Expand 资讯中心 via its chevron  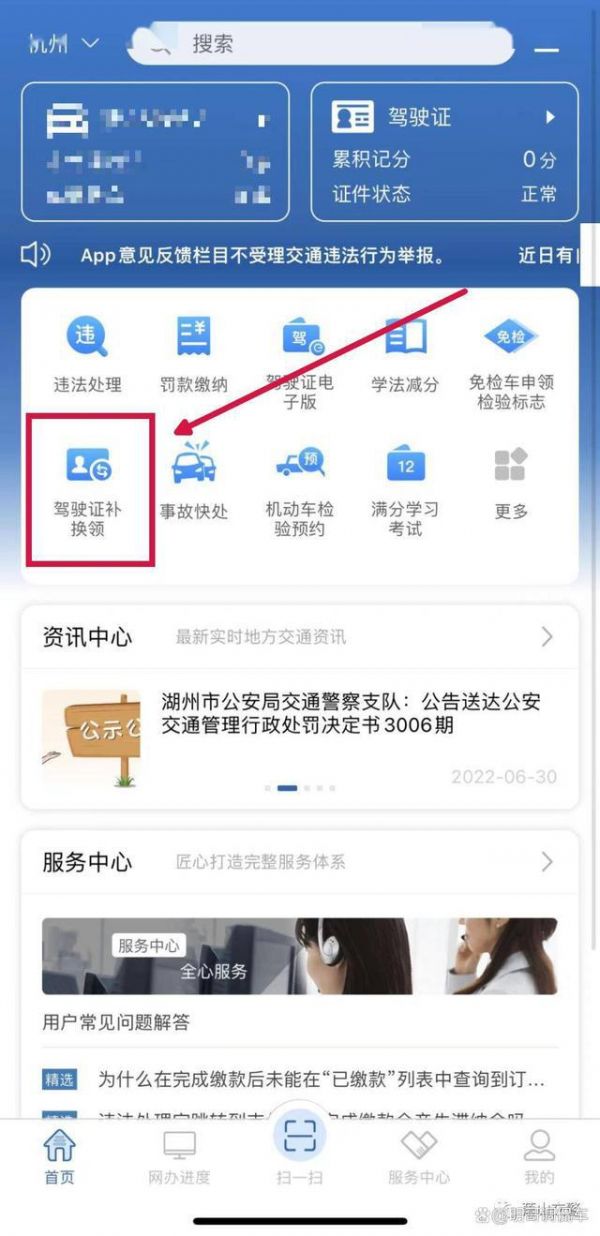pos(546,636)
